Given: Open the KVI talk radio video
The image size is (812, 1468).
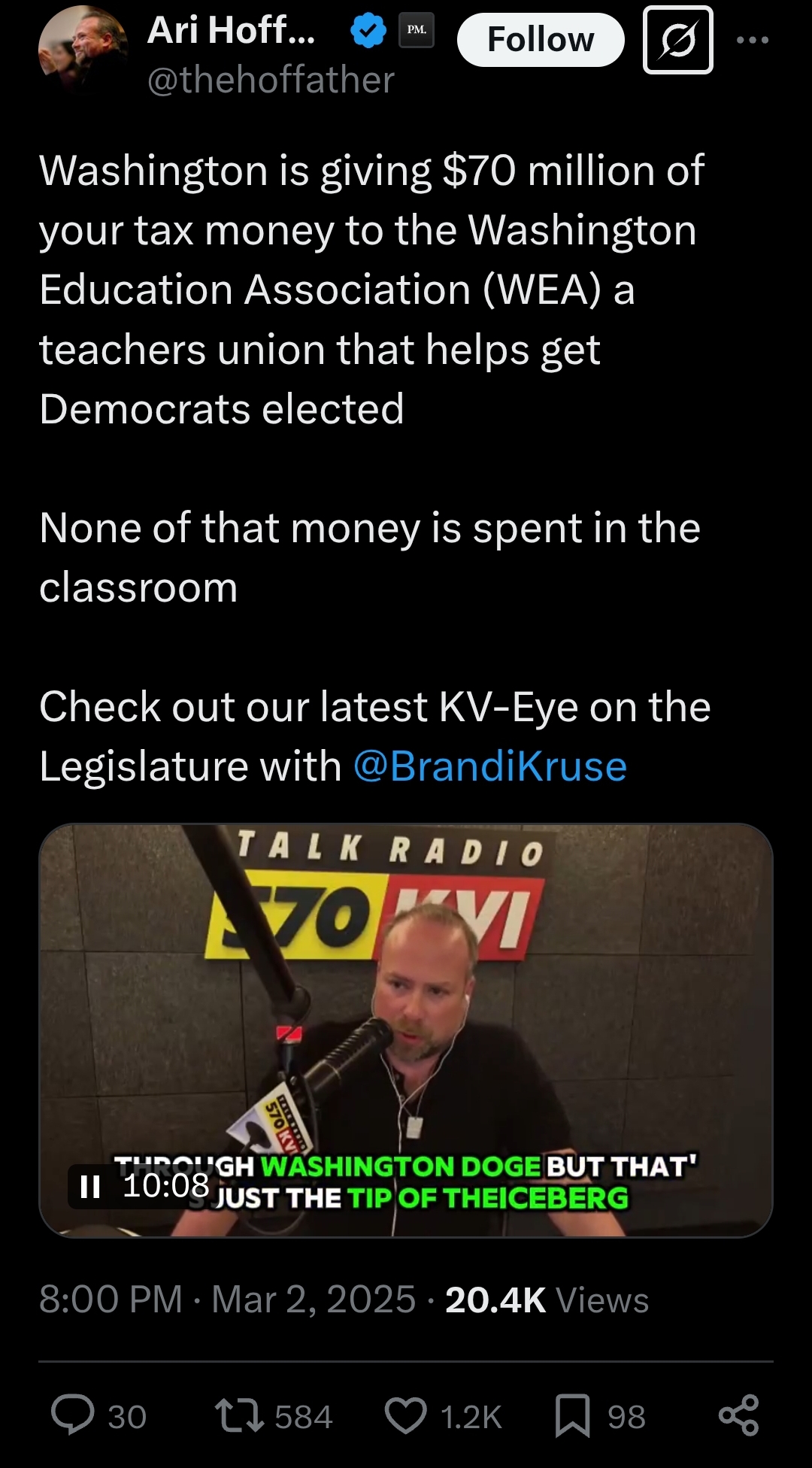Looking at the screenshot, I should click(406, 1030).
